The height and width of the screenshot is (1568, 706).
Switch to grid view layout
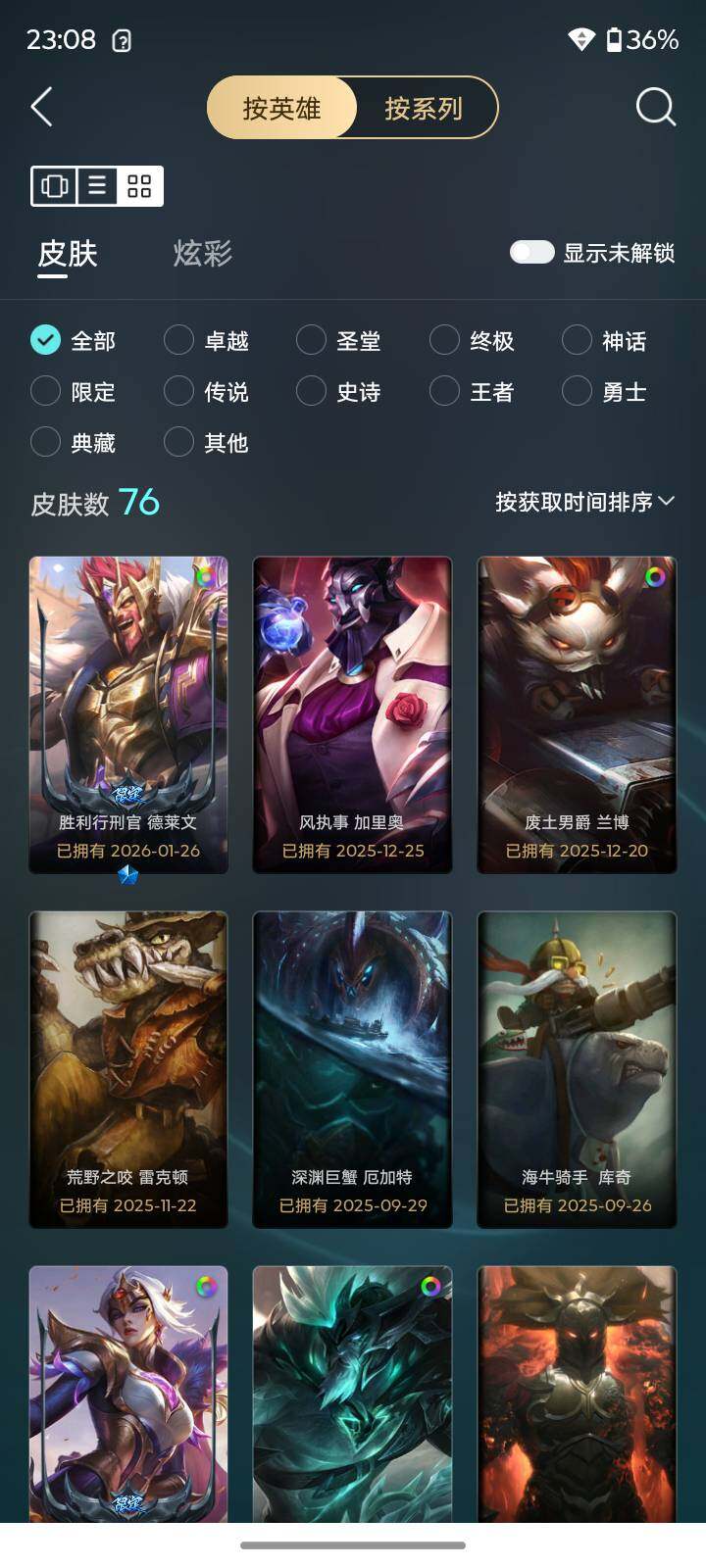139,185
